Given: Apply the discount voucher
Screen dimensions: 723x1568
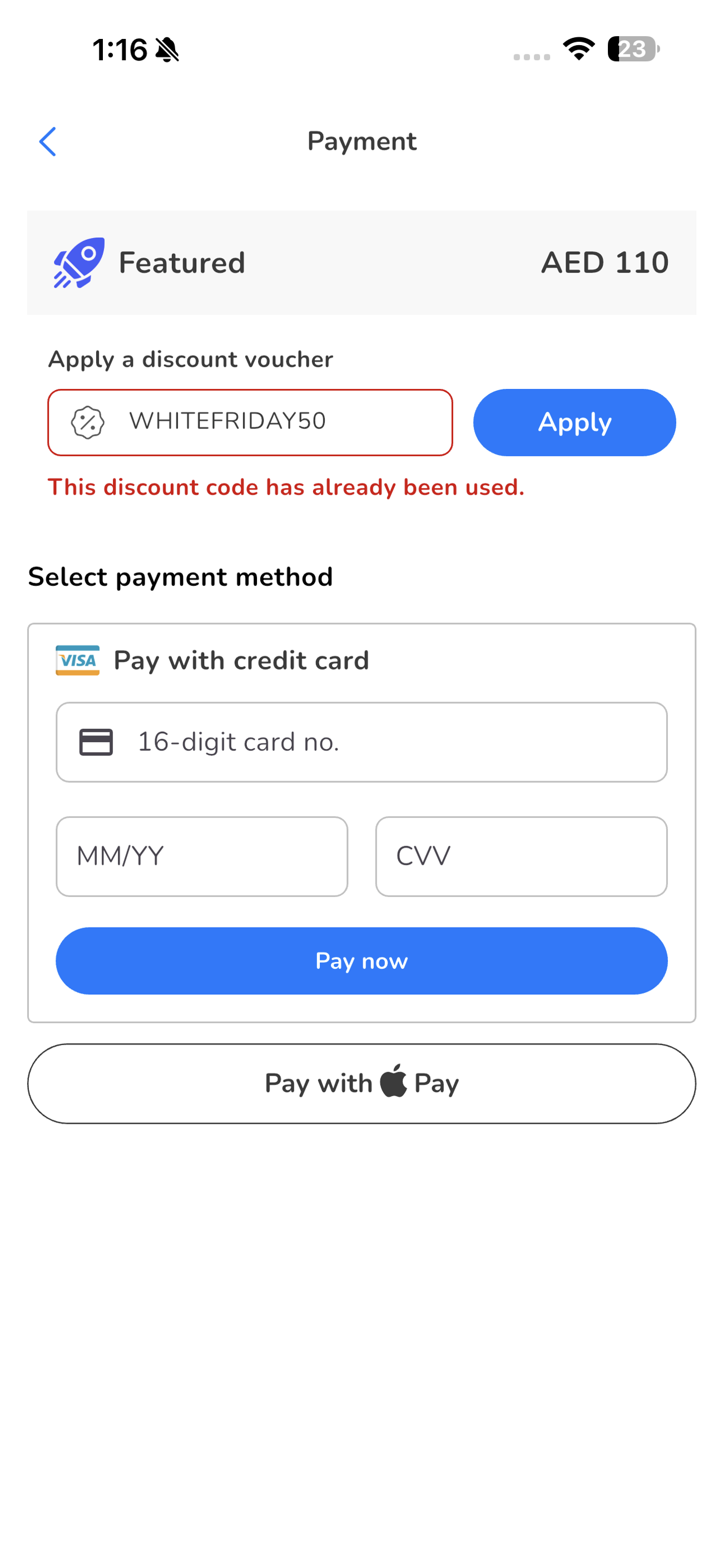Looking at the screenshot, I should coord(574,422).
